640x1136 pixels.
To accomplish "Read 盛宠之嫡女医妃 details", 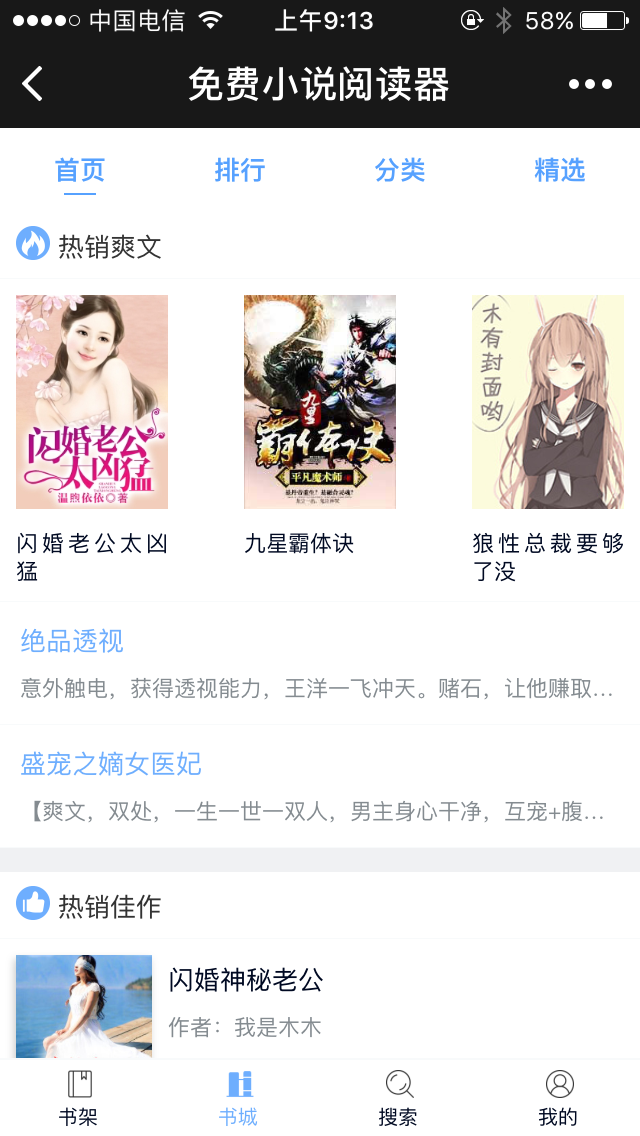I will [x=111, y=765].
